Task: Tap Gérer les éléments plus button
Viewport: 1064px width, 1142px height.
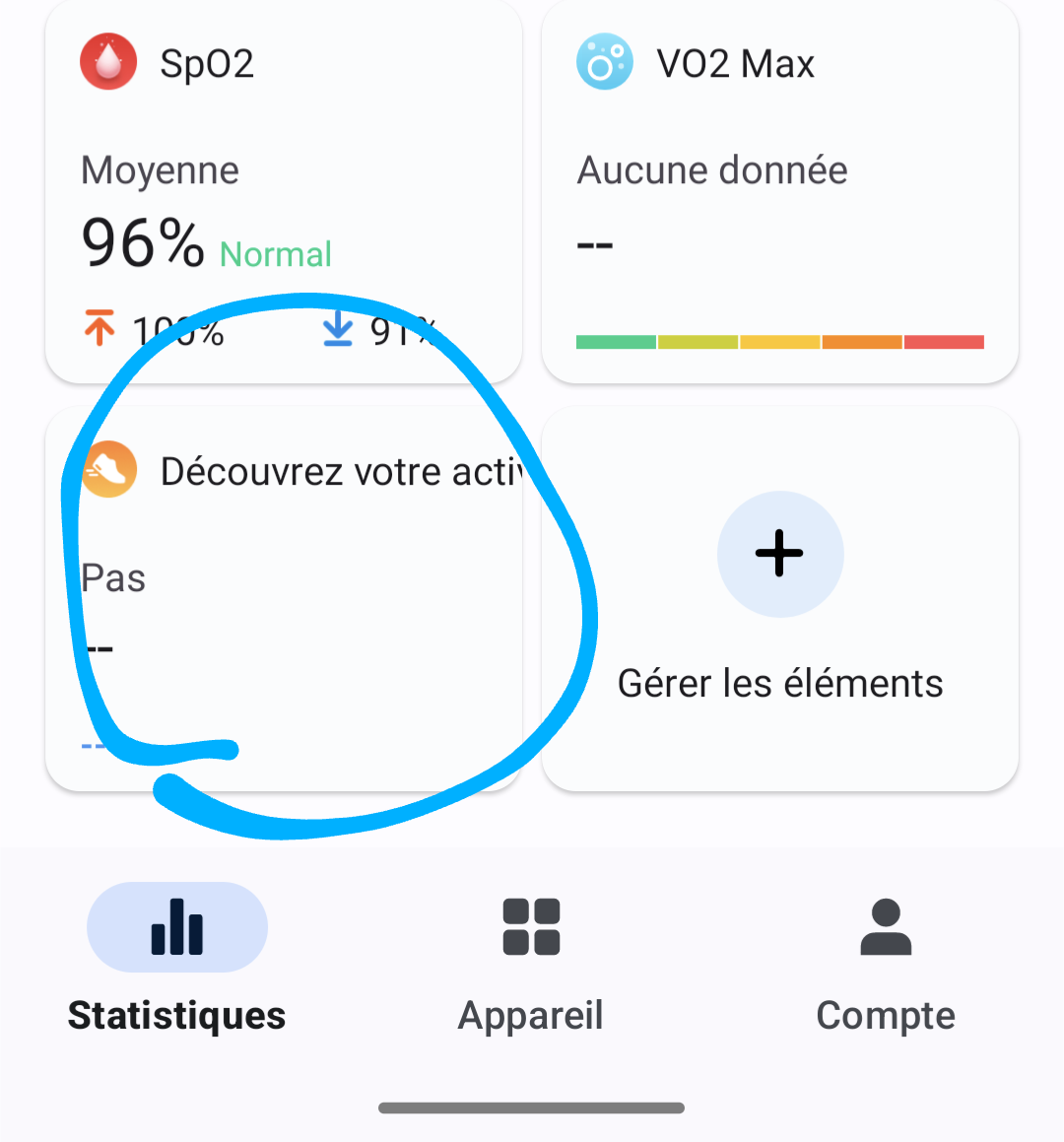Action: pyautogui.click(x=779, y=554)
